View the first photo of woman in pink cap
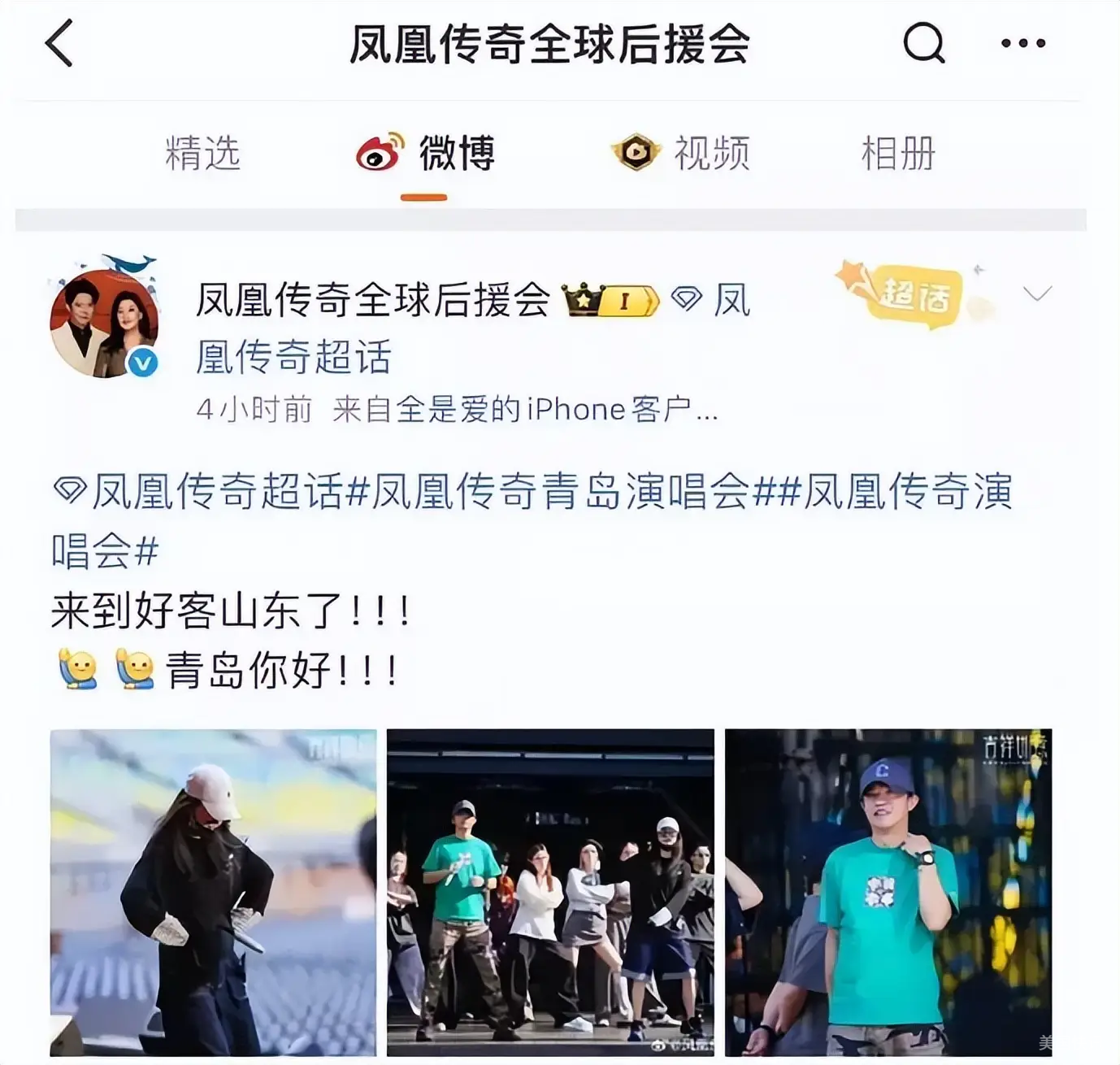1120x1065 pixels. [213, 892]
